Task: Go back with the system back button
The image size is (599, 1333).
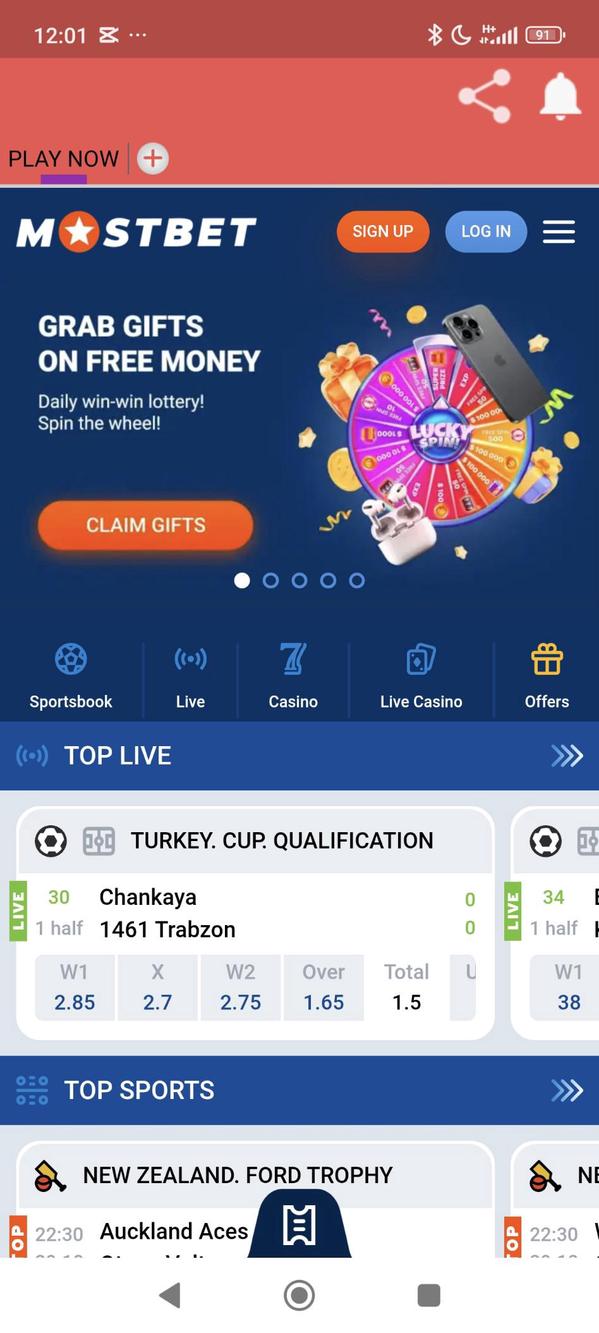Action: pos(170,1295)
